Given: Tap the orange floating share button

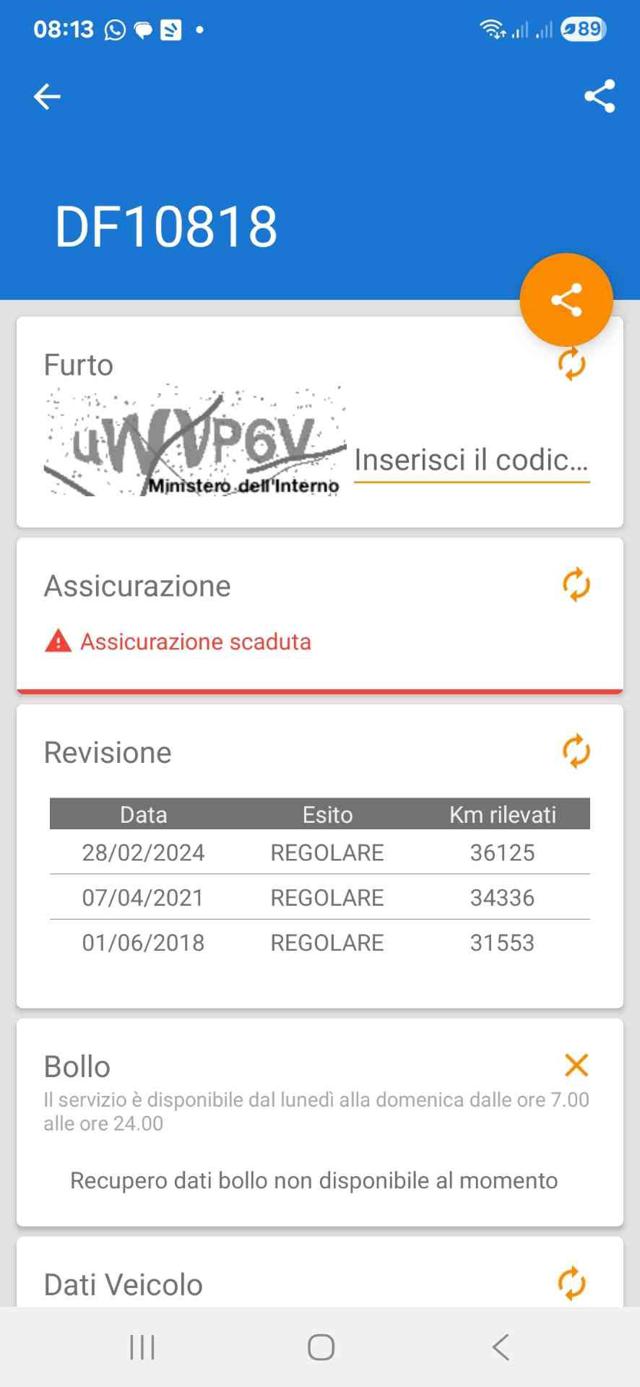Looking at the screenshot, I should pyautogui.click(x=566, y=300).
